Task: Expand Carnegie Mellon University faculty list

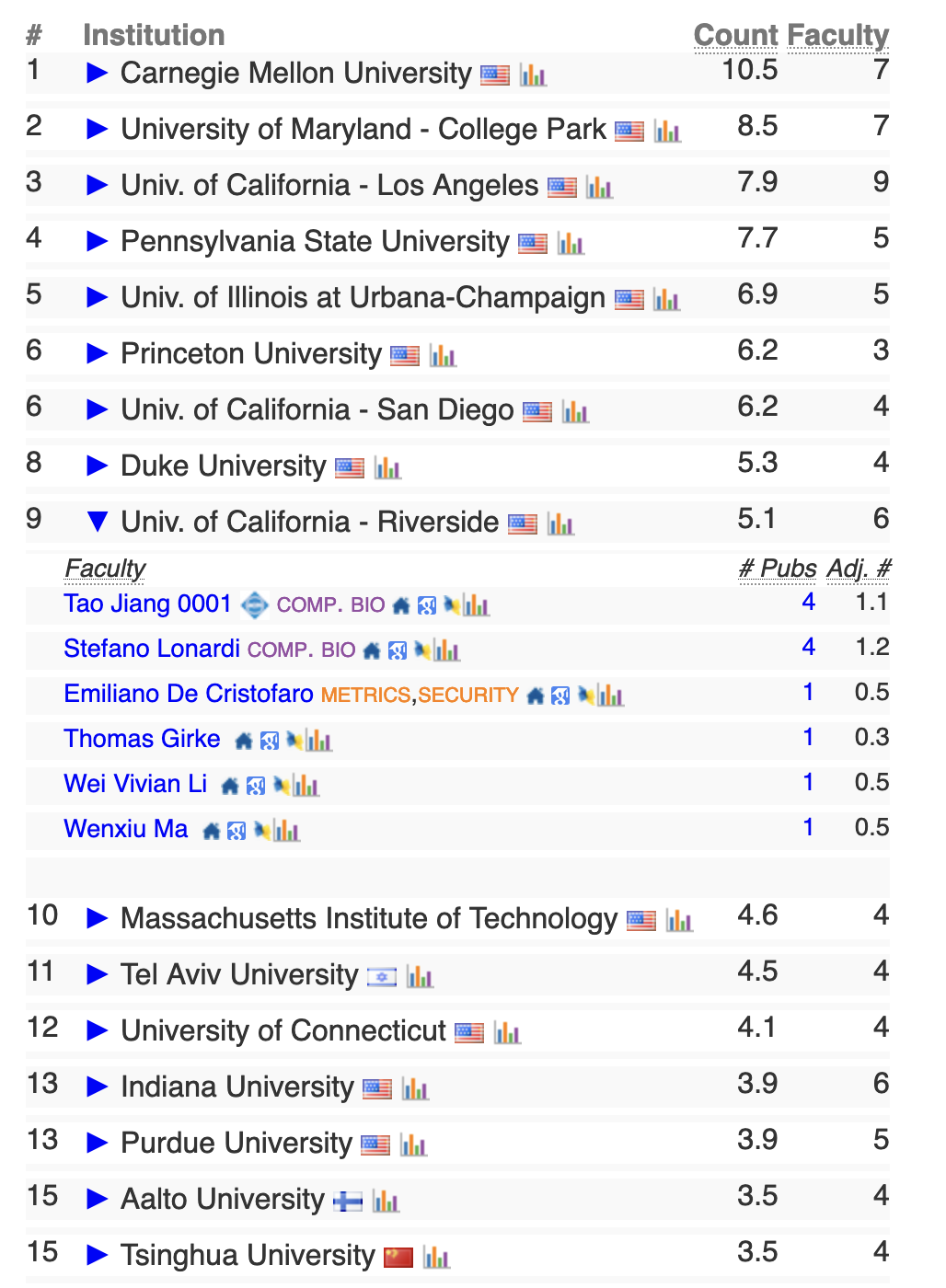Action: [97, 74]
